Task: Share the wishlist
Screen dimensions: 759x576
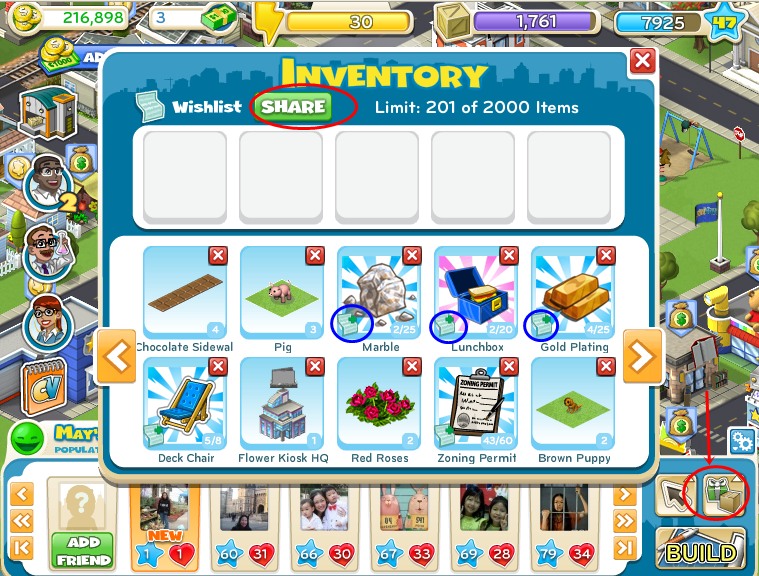Action: point(292,107)
